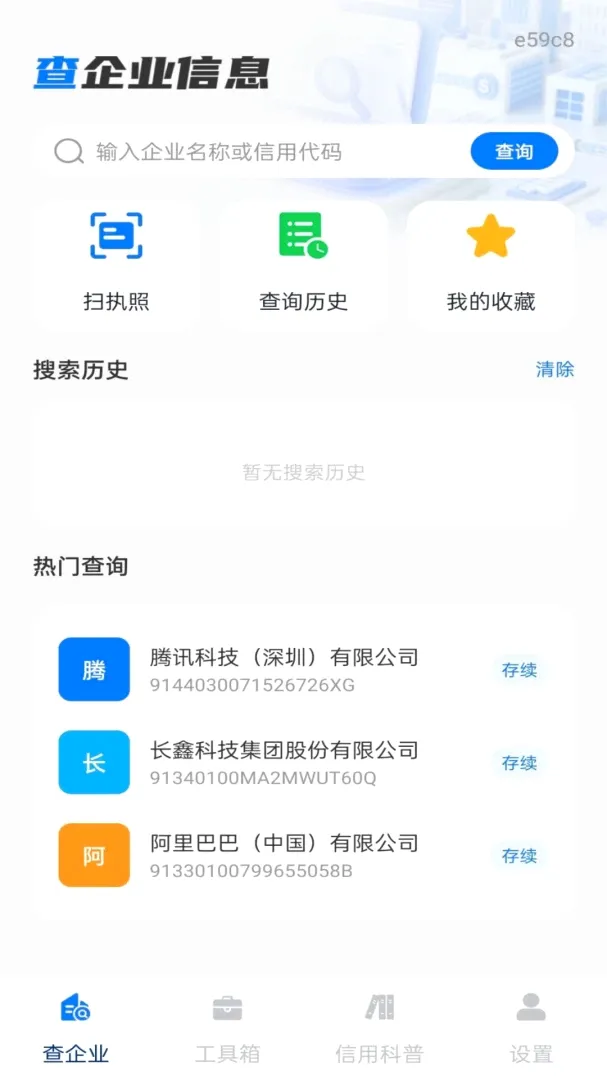
Task: Open 腾讯科技（深圳）有限公司 entry
Action: click(303, 669)
